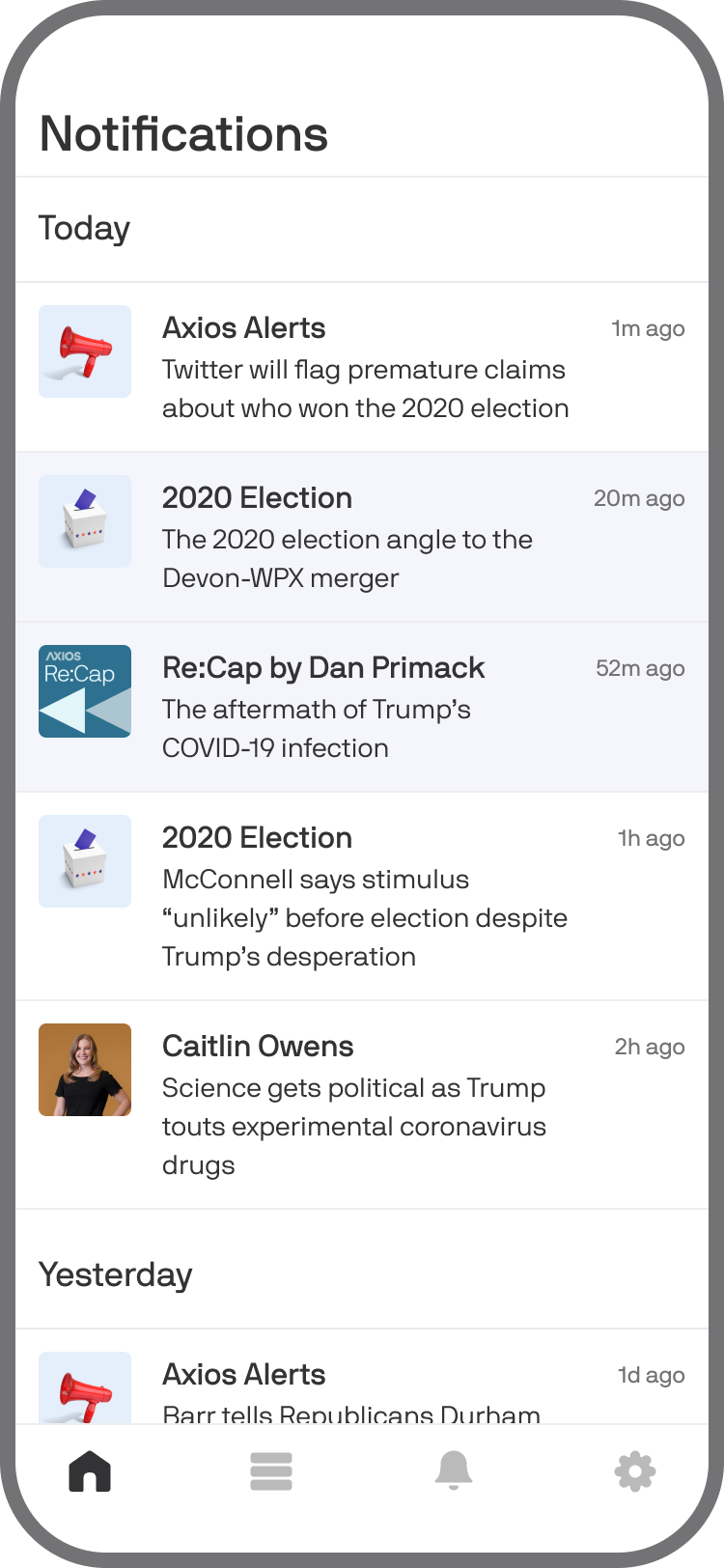The height and width of the screenshot is (1568, 724).
Task: Open settings with the gear icon
Action: 634,1470
